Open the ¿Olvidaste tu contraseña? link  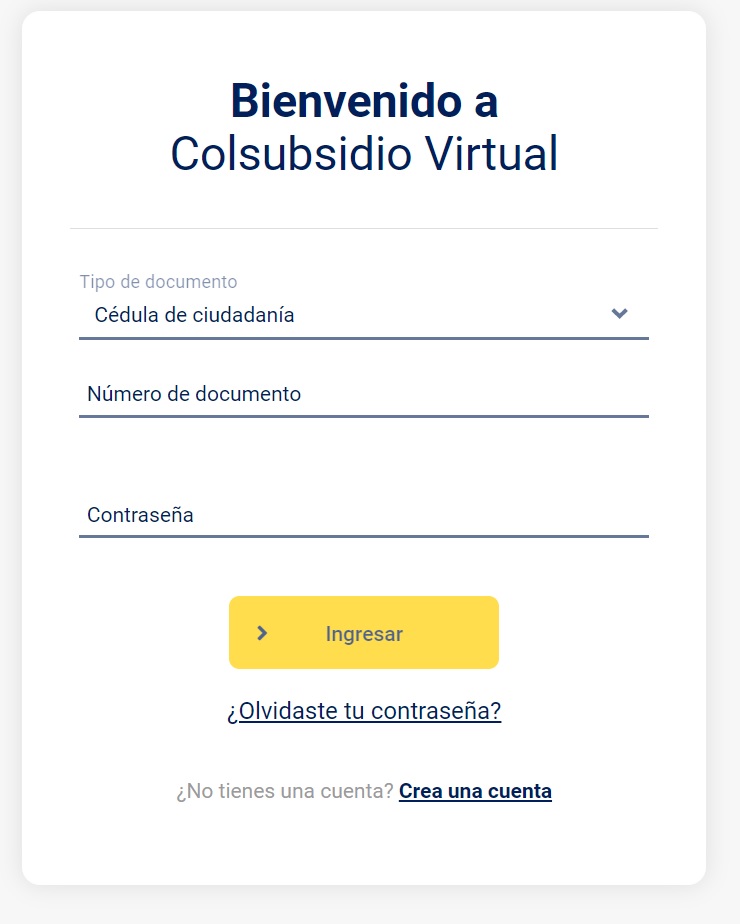point(363,711)
